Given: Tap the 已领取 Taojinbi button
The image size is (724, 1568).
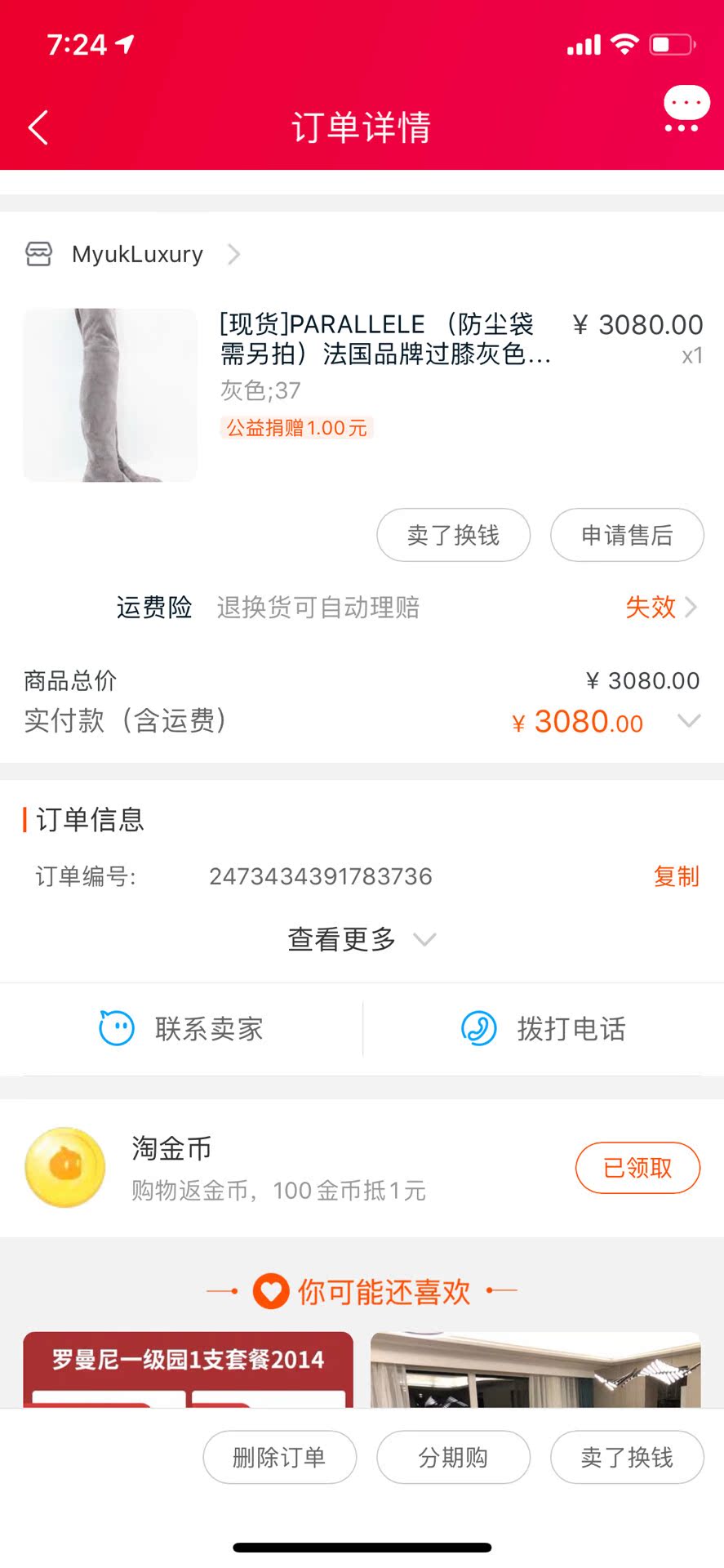Looking at the screenshot, I should [637, 1168].
